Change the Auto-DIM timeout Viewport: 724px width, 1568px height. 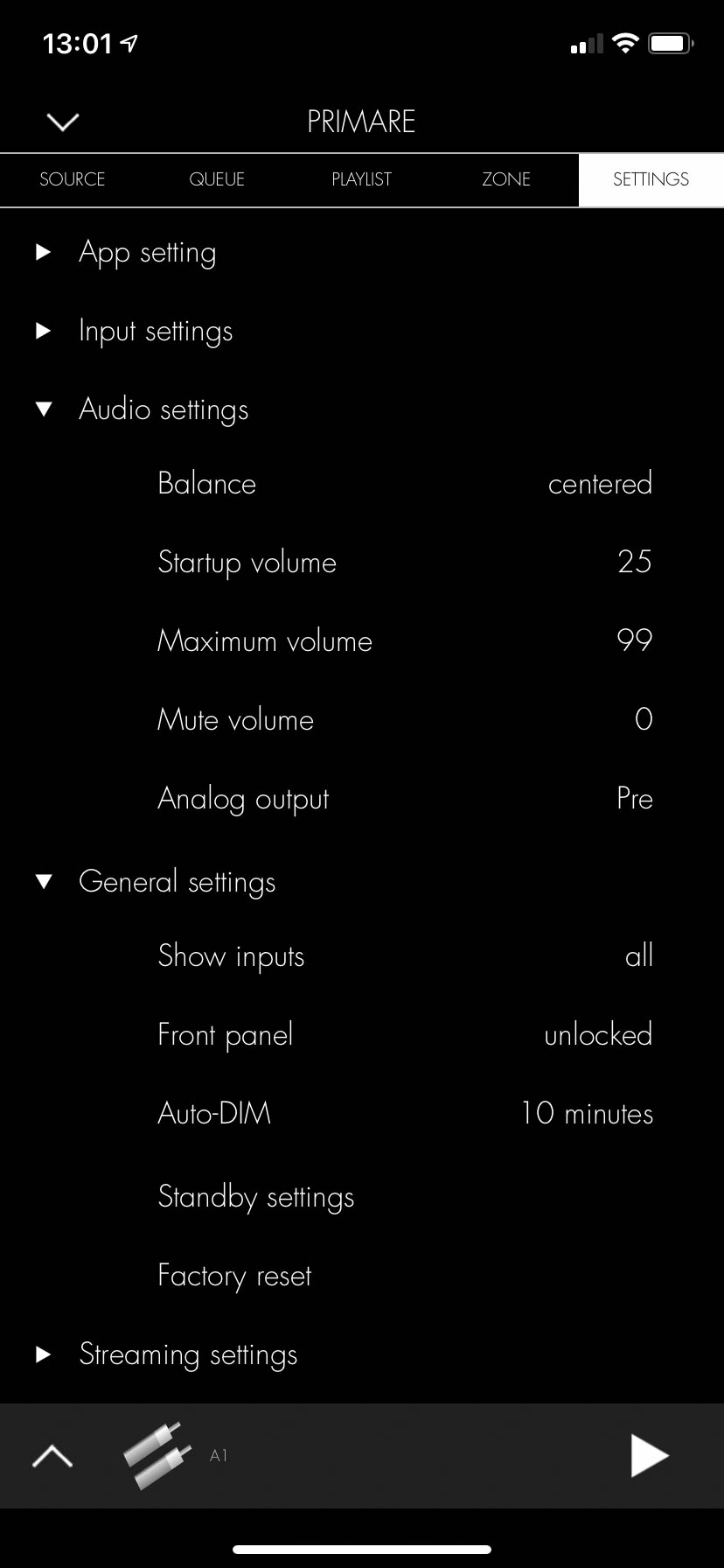click(x=404, y=1114)
